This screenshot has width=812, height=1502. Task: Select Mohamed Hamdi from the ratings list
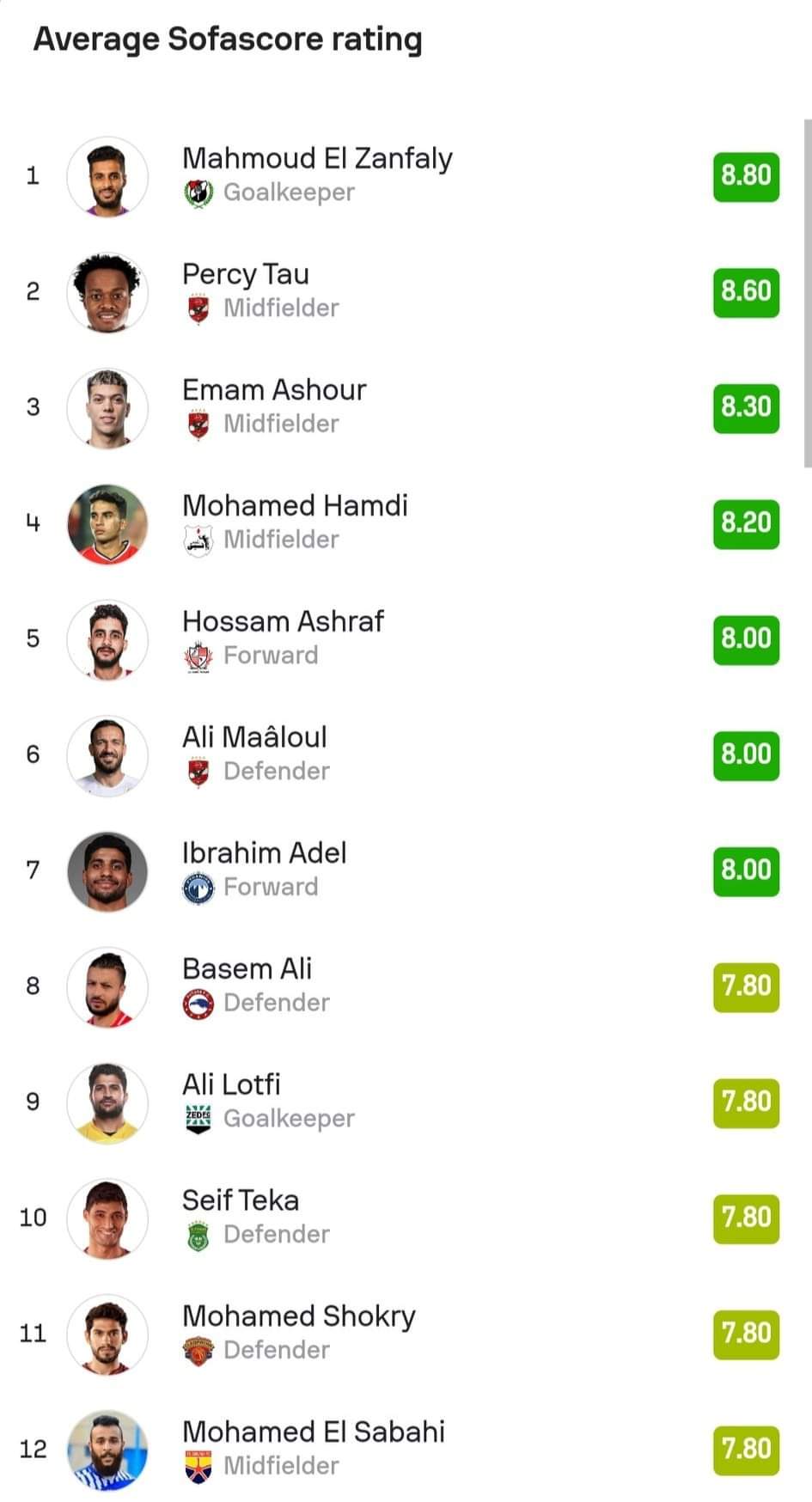pos(295,506)
